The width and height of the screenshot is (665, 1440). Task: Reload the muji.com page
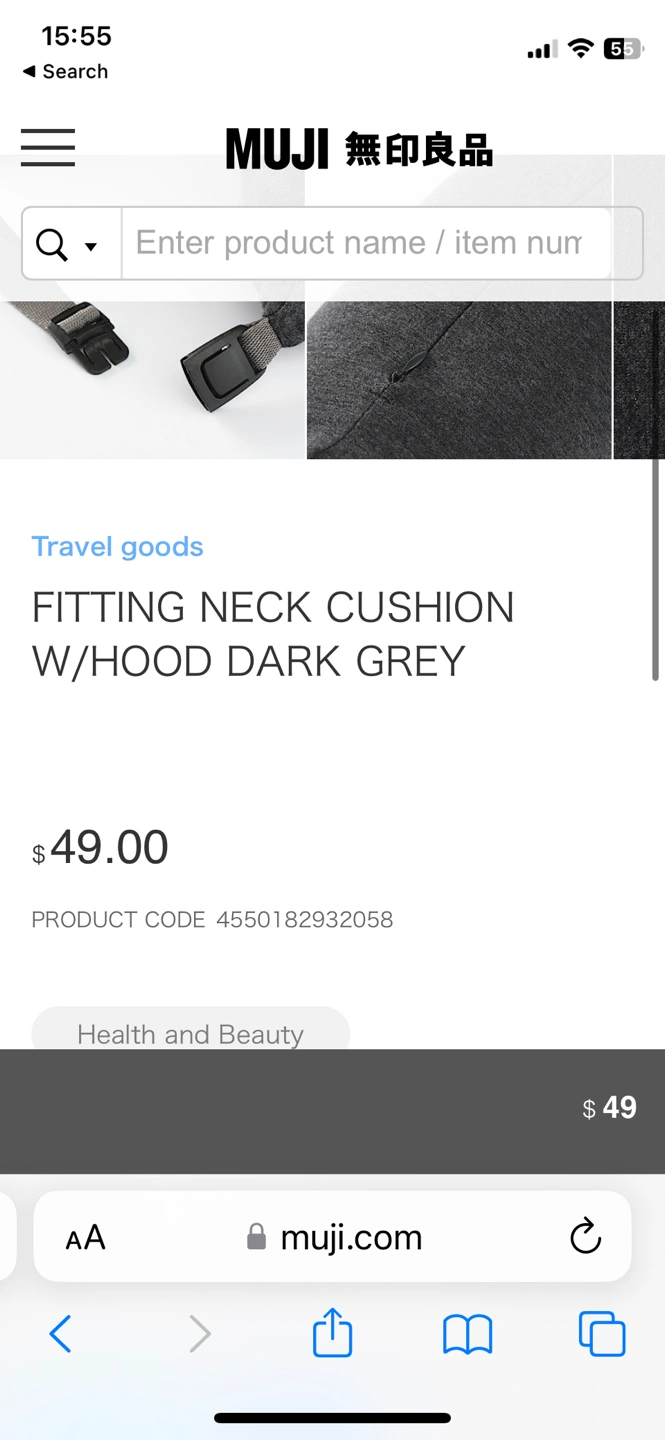click(585, 1237)
